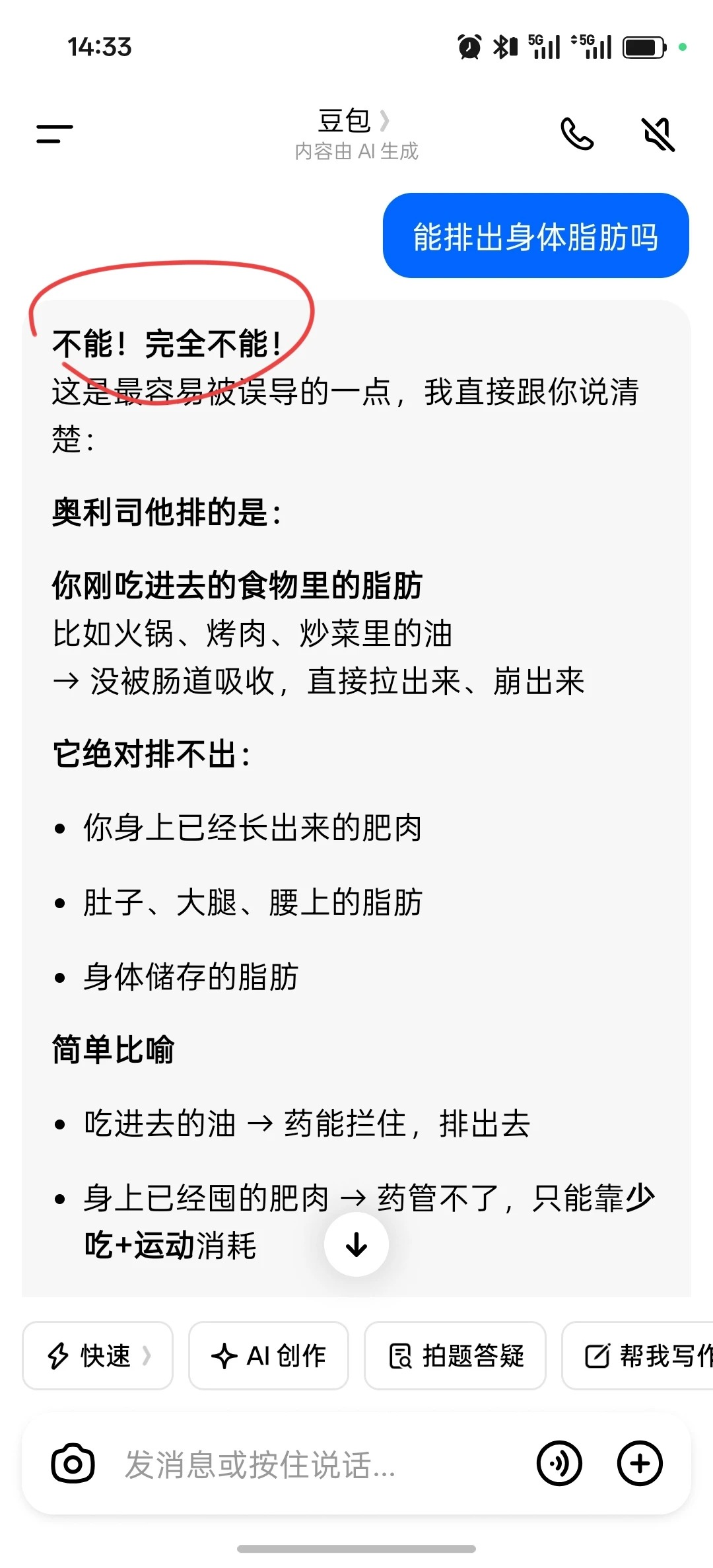
Task: Open the 快速 mode selector
Action: 98,1356
